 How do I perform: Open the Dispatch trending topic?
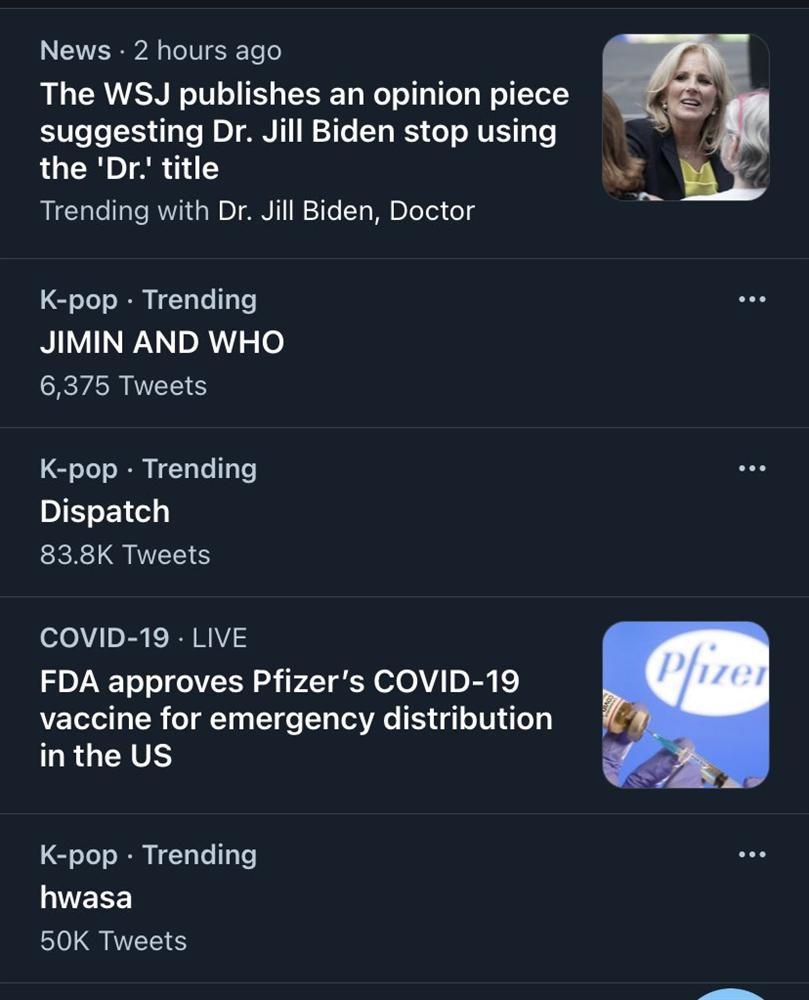pyautogui.click(x=105, y=510)
